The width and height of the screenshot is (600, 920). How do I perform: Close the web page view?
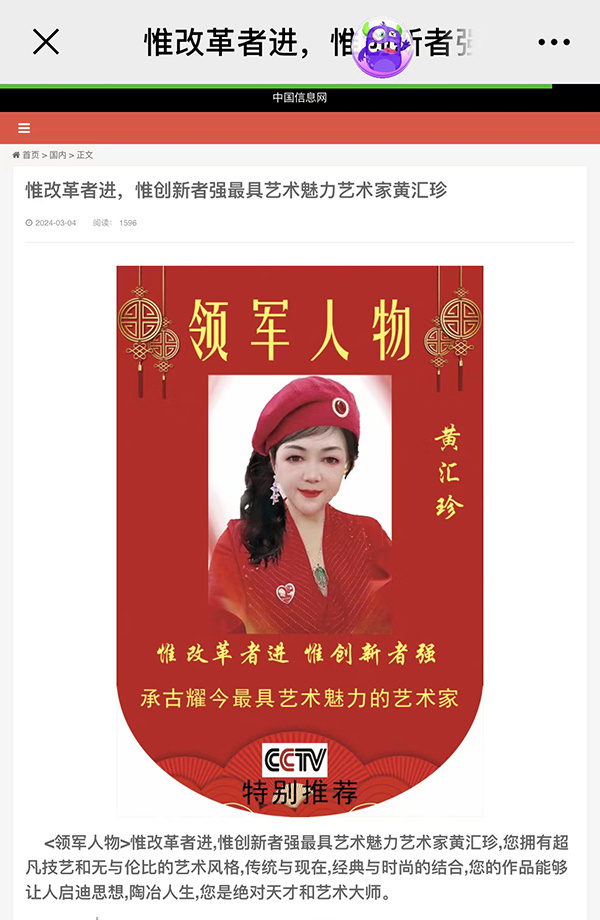click(x=46, y=42)
